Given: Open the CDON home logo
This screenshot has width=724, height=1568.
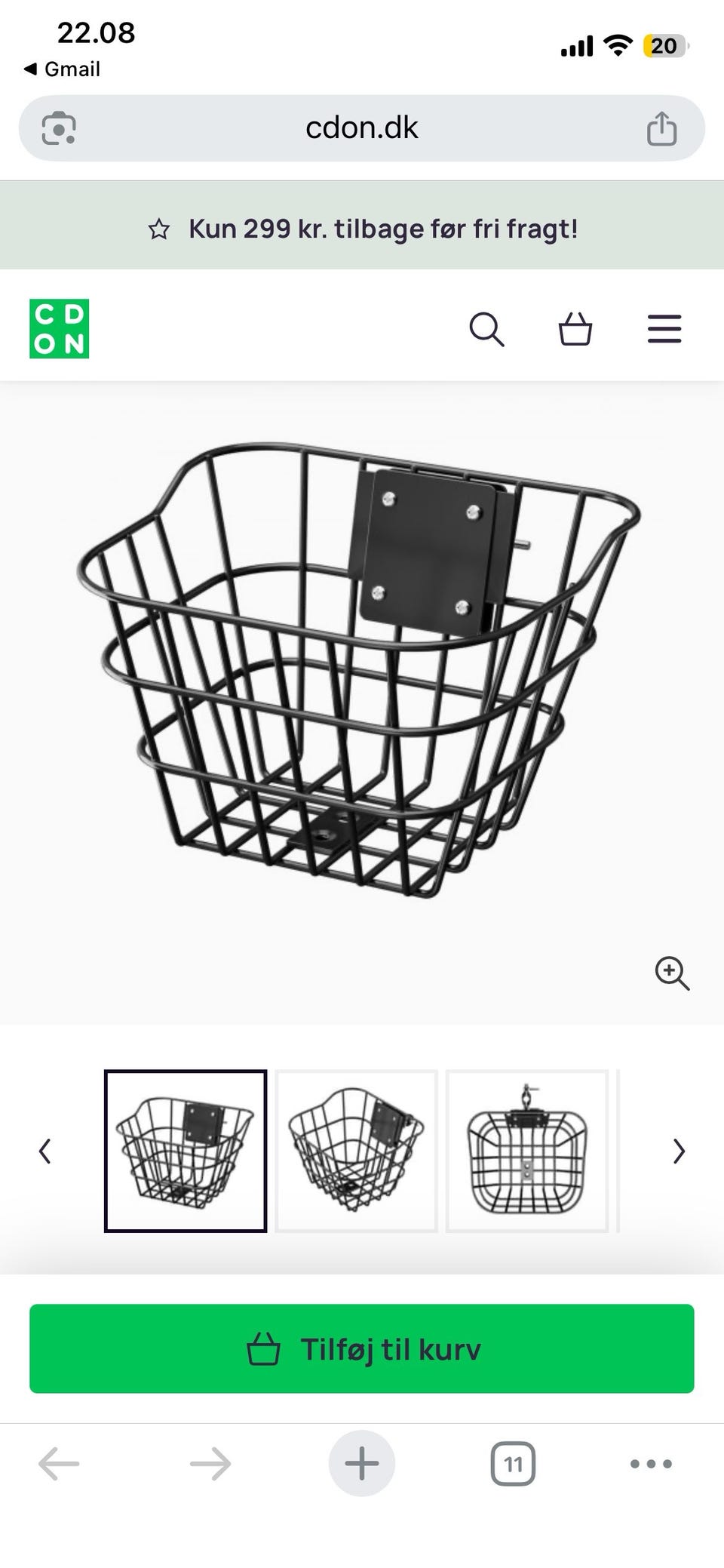Looking at the screenshot, I should click(60, 329).
